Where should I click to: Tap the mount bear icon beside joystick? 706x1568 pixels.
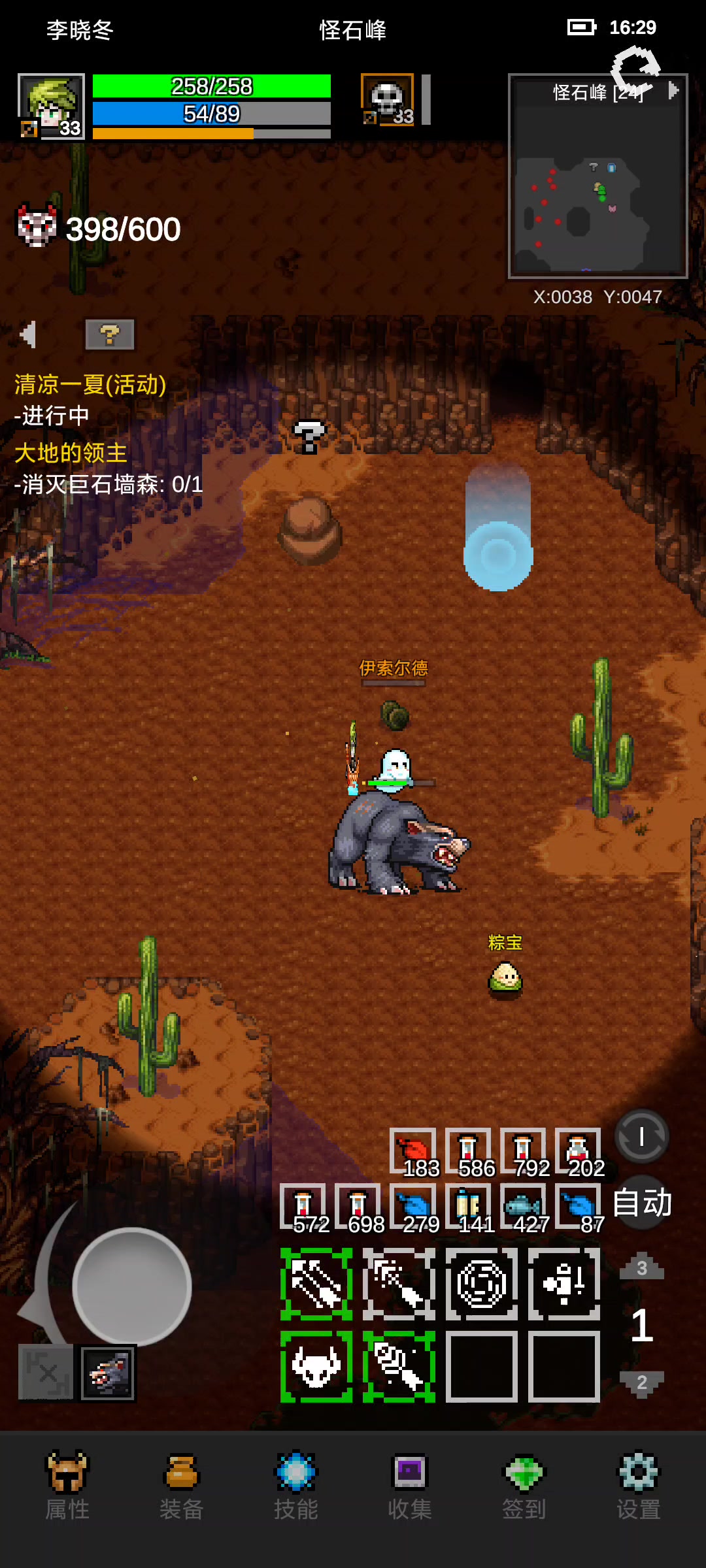tap(108, 1373)
